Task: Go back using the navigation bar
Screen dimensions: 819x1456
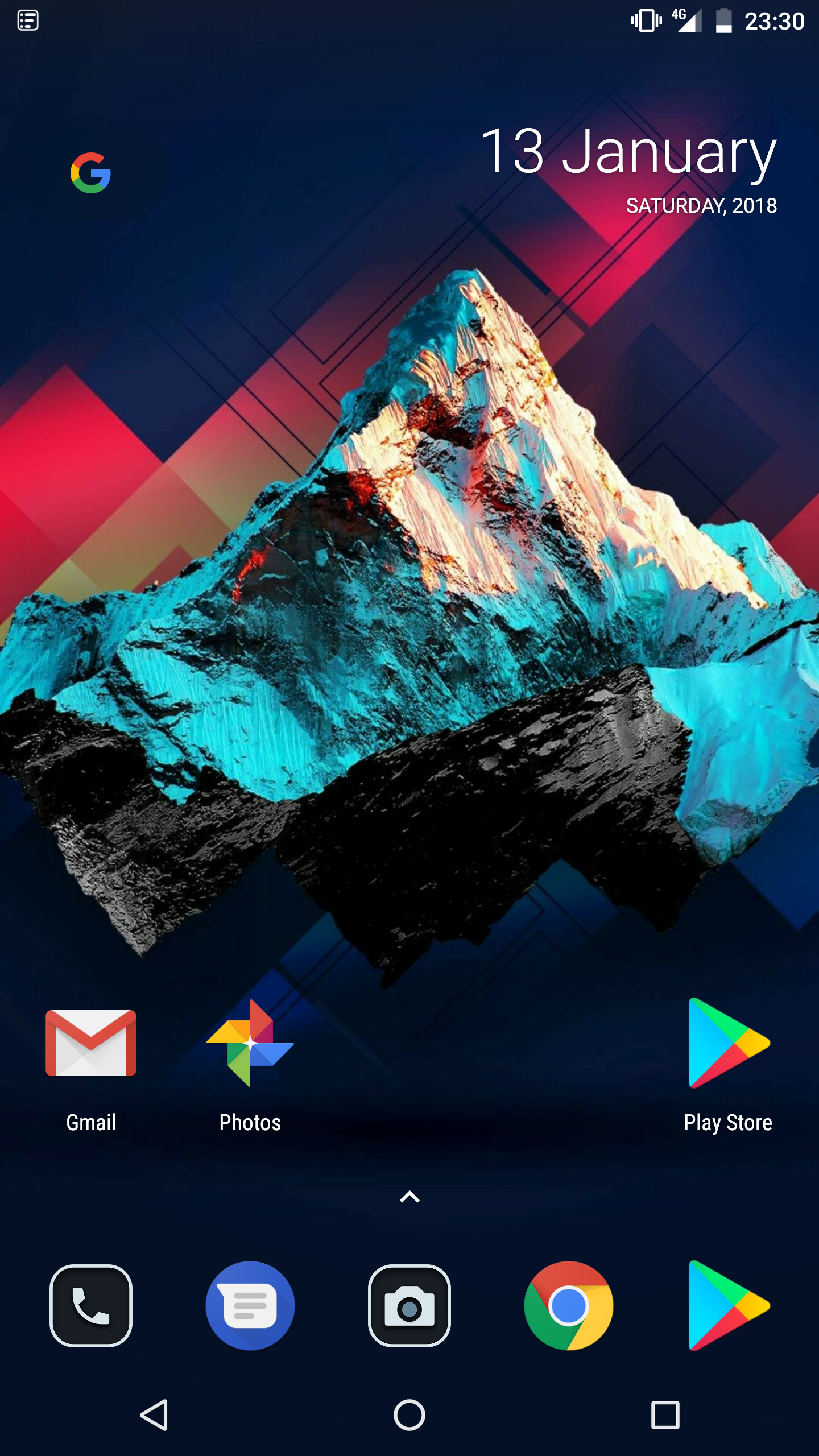Action: tap(154, 1414)
